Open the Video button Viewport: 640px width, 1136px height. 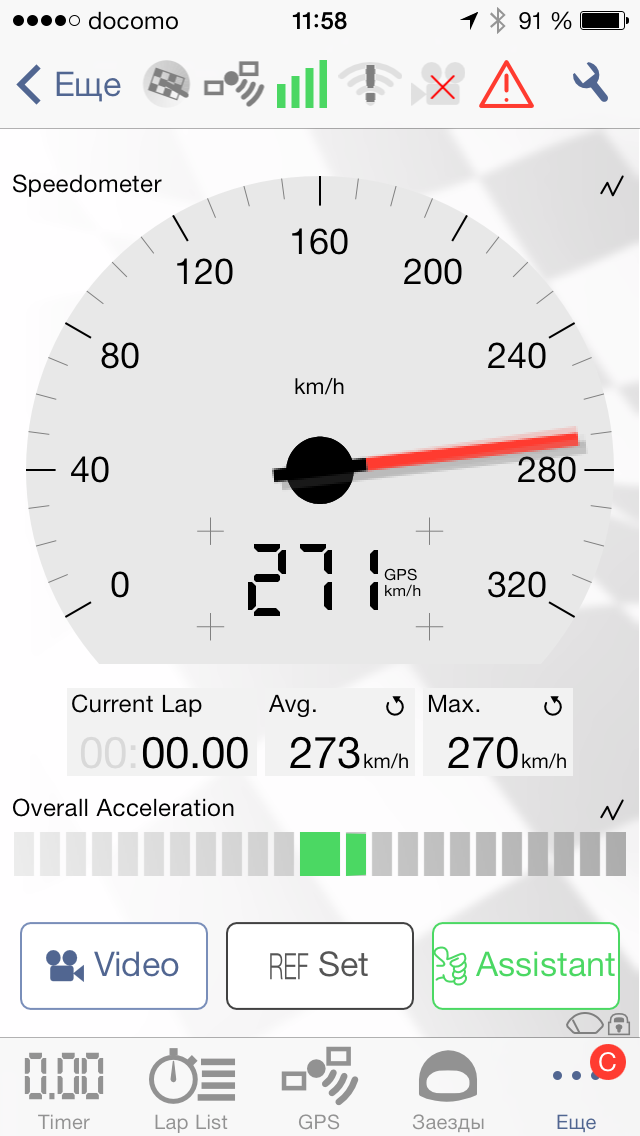click(x=114, y=965)
